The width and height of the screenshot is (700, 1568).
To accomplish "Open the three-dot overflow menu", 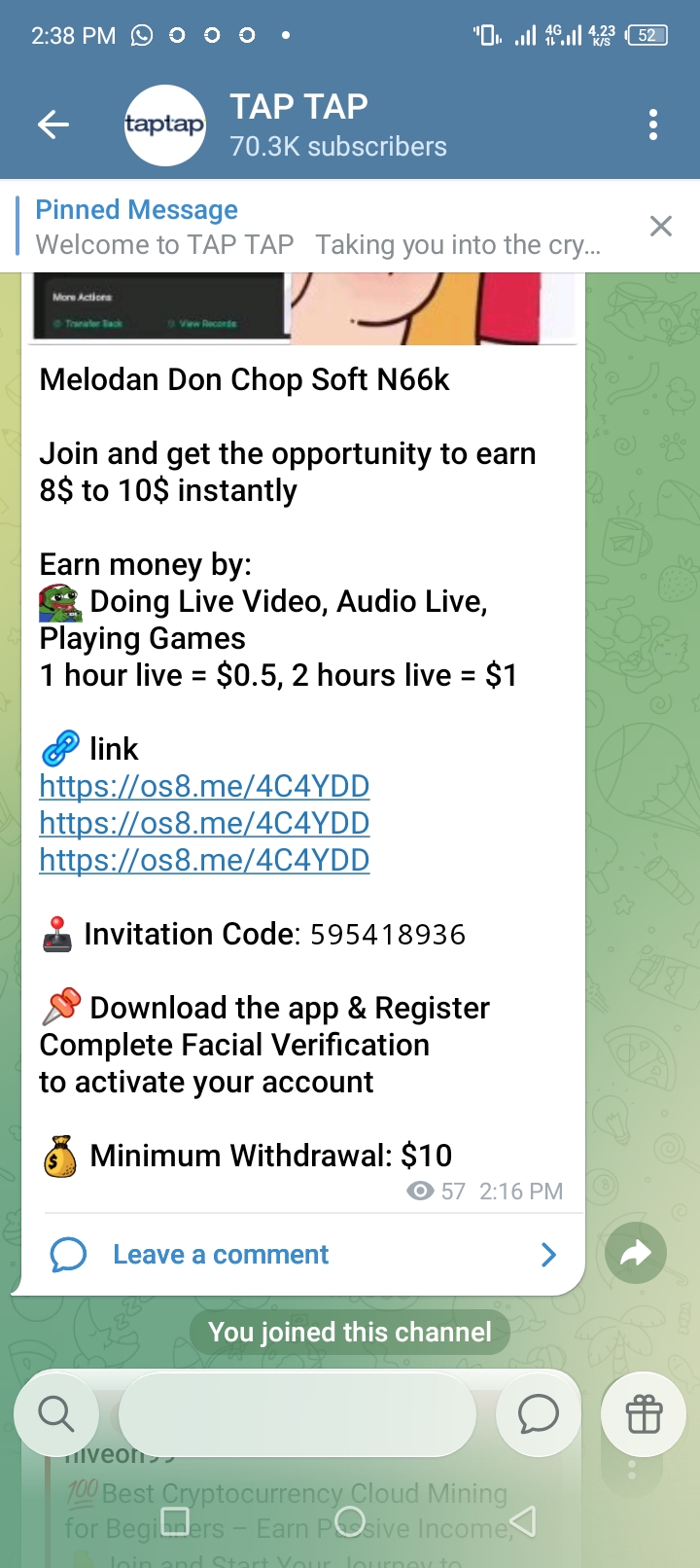I will pyautogui.click(x=652, y=125).
